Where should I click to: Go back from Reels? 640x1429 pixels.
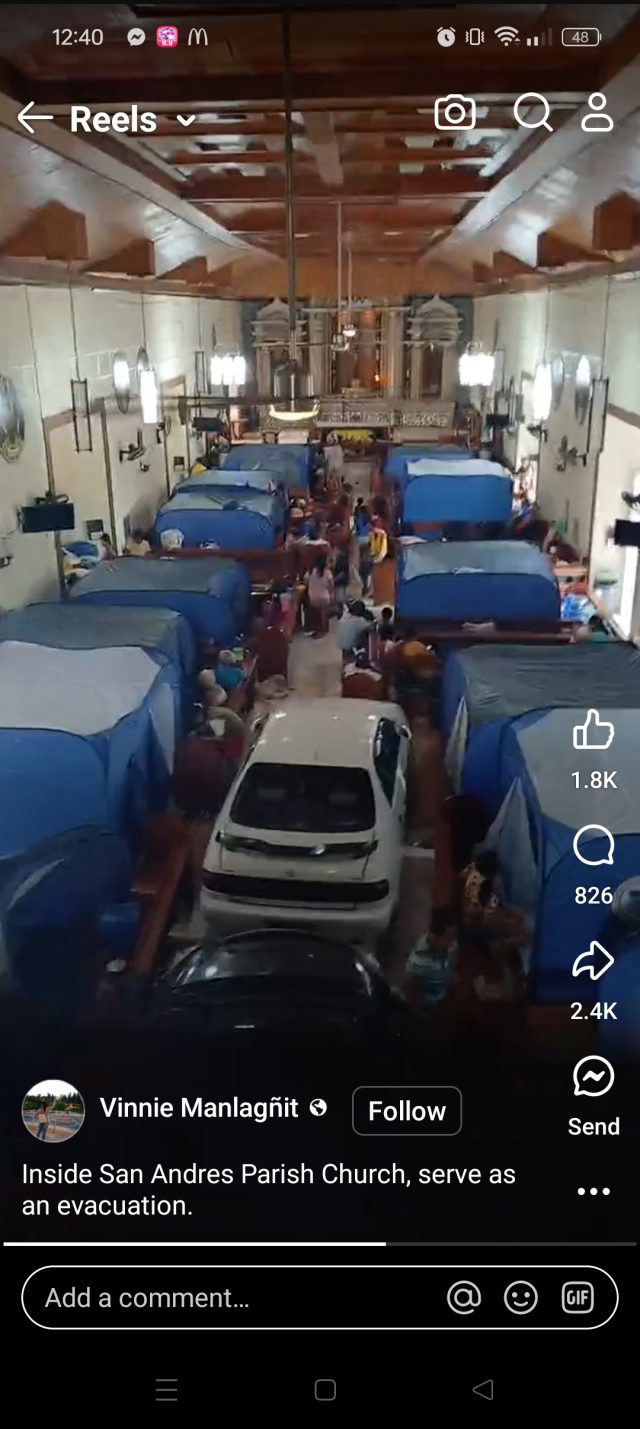(x=34, y=118)
